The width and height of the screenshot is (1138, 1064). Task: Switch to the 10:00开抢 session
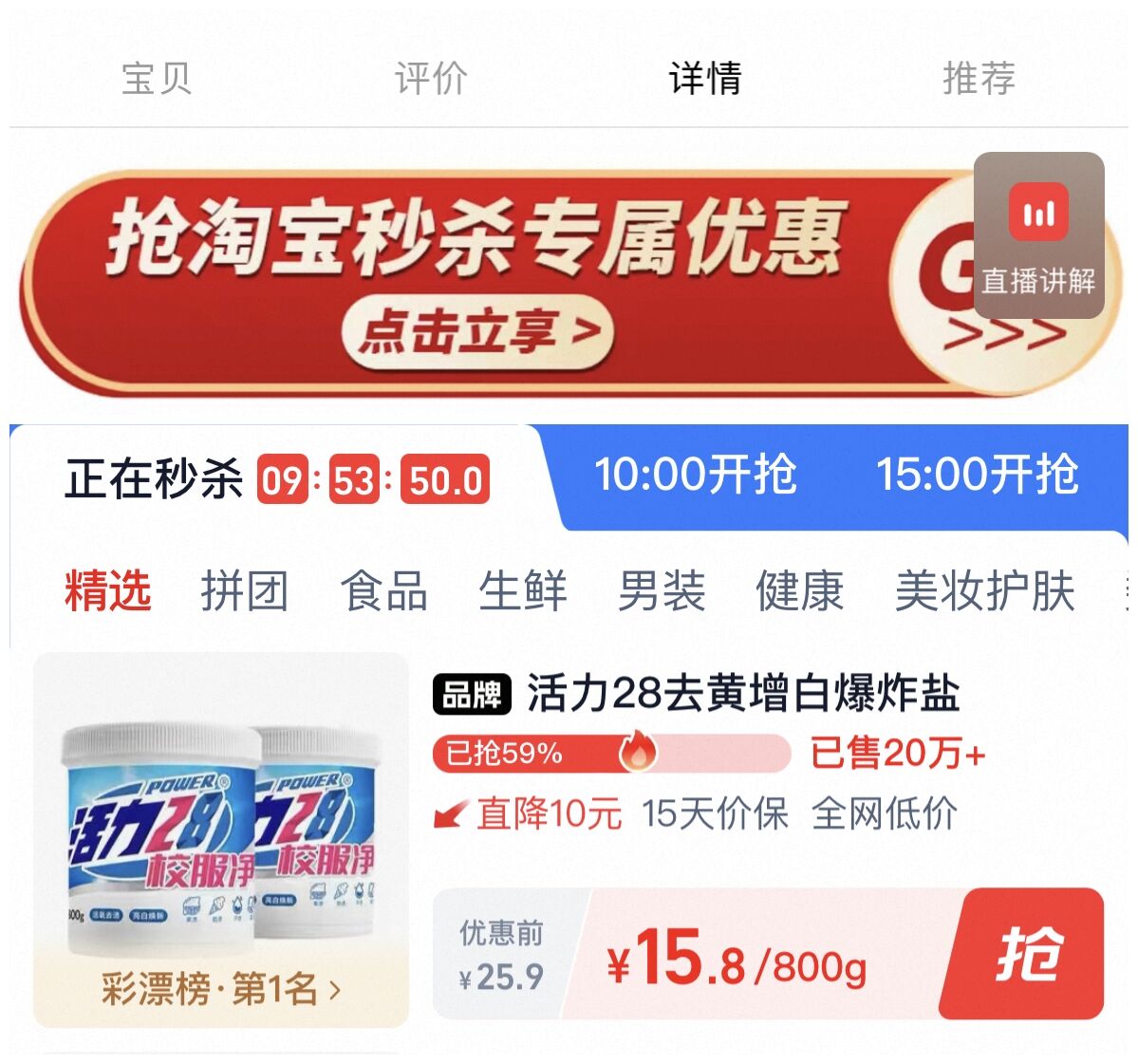coord(695,474)
